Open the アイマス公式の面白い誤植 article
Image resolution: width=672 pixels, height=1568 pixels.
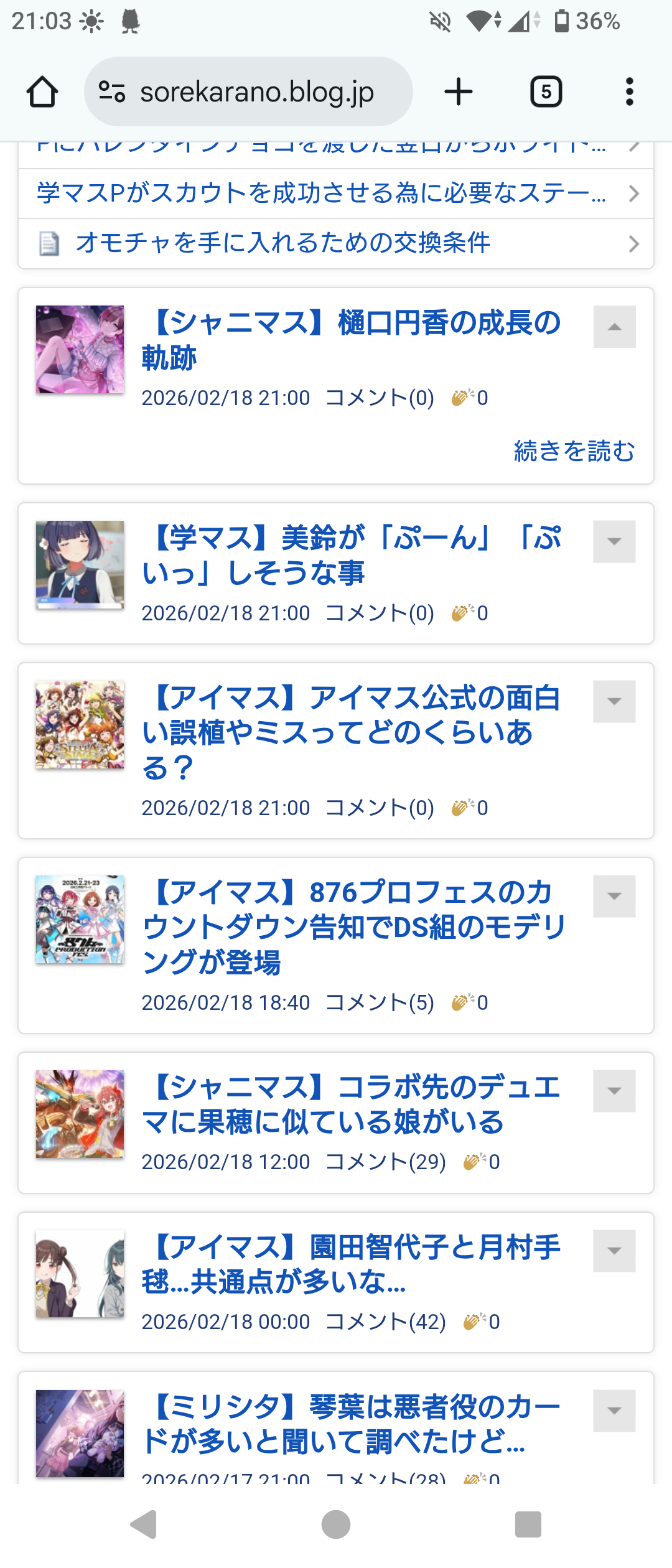coord(352,732)
